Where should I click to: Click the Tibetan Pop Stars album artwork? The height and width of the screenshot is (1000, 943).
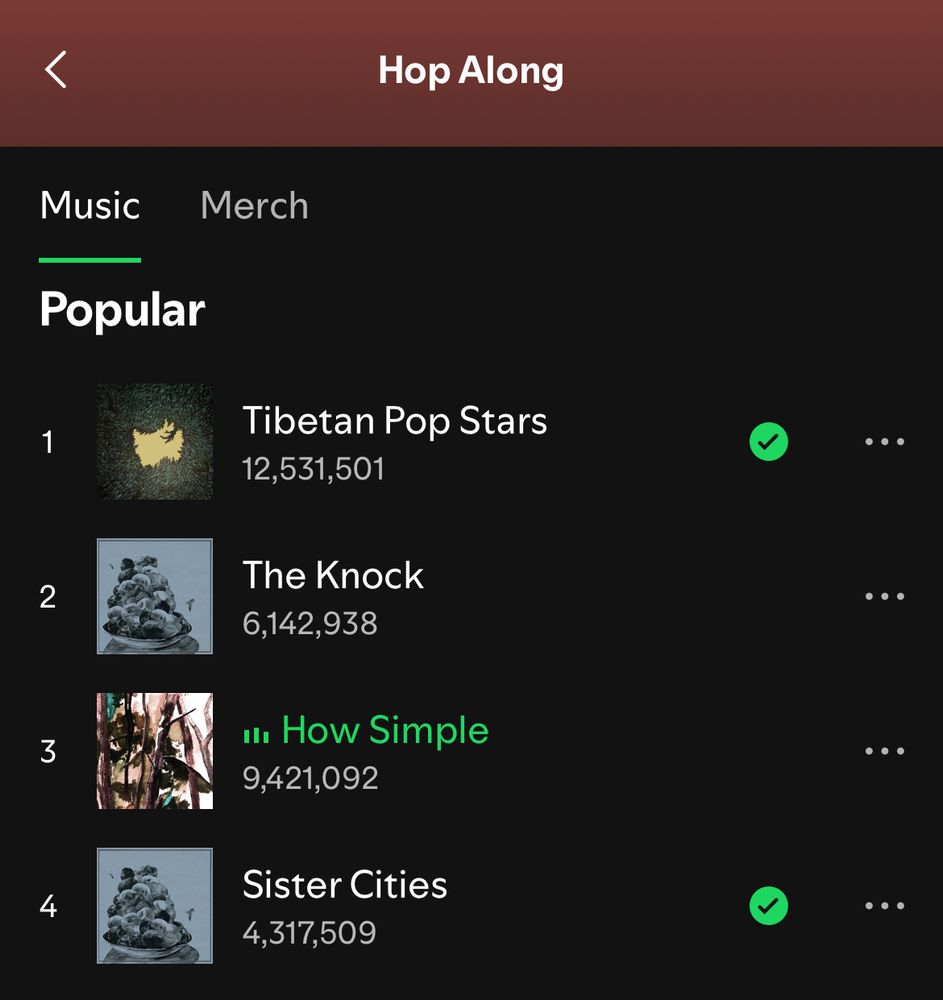(x=155, y=441)
